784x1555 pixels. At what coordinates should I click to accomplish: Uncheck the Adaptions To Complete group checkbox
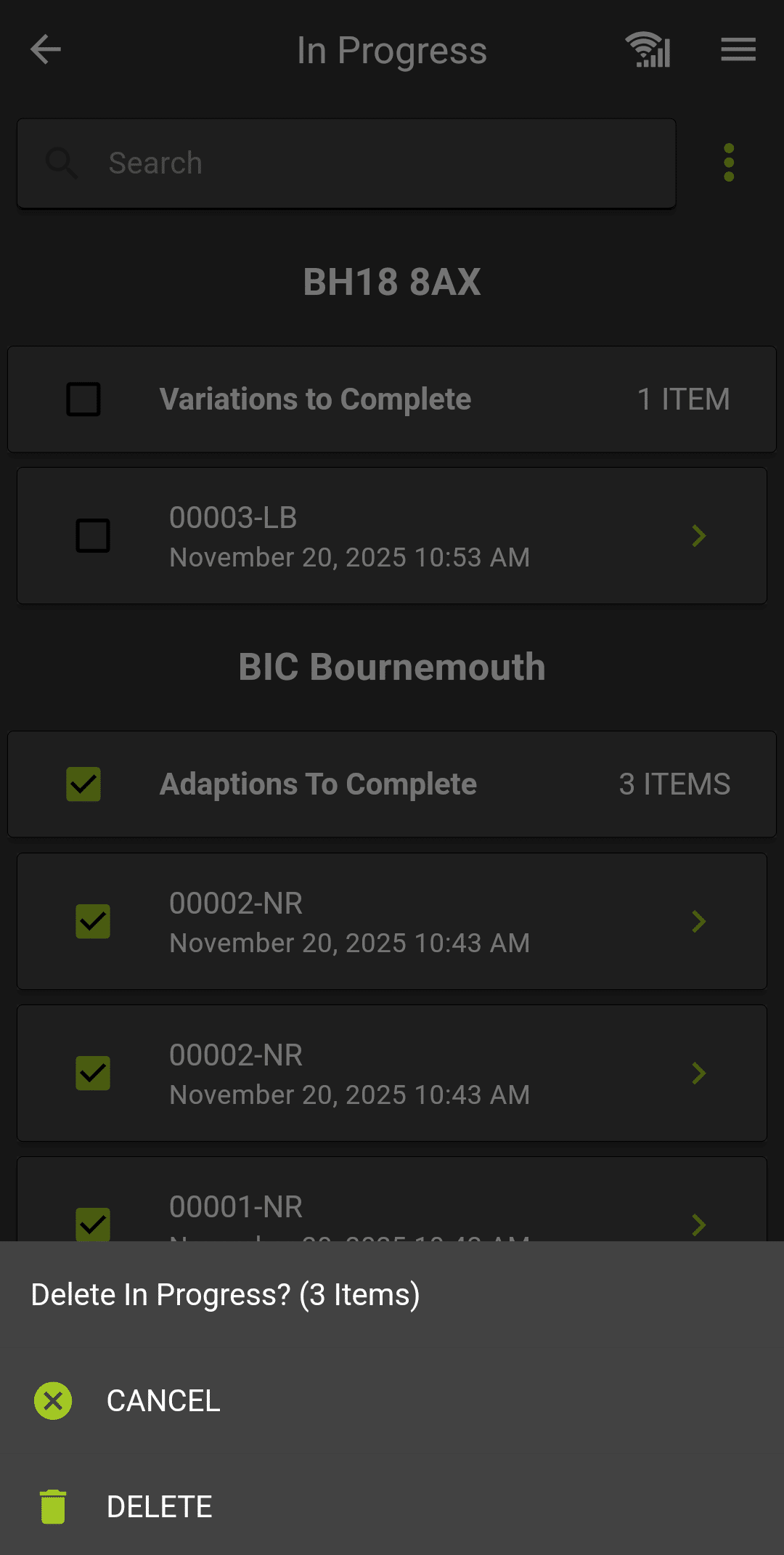click(x=83, y=784)
